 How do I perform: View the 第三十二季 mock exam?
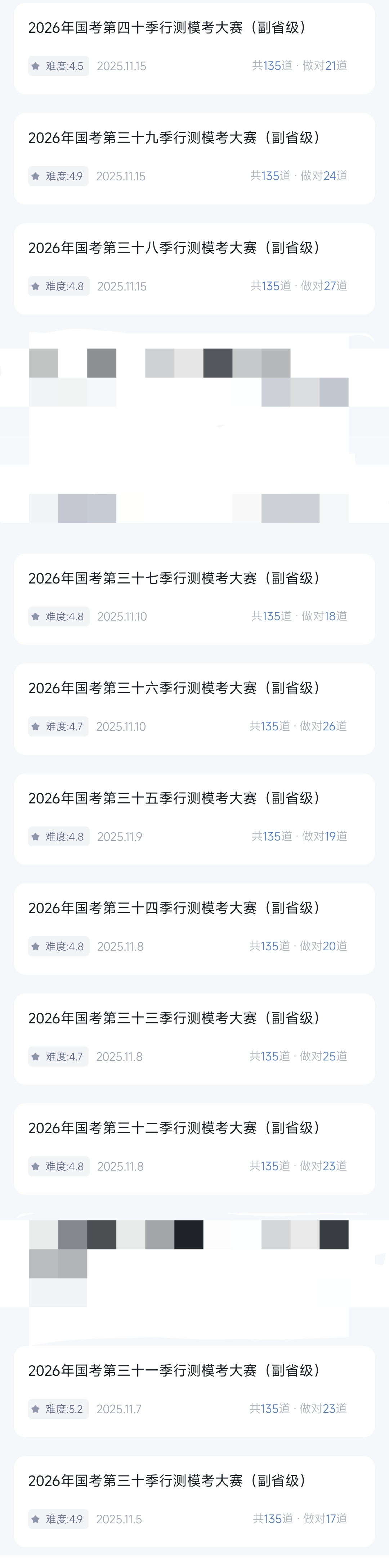[x=194, y=1149]
